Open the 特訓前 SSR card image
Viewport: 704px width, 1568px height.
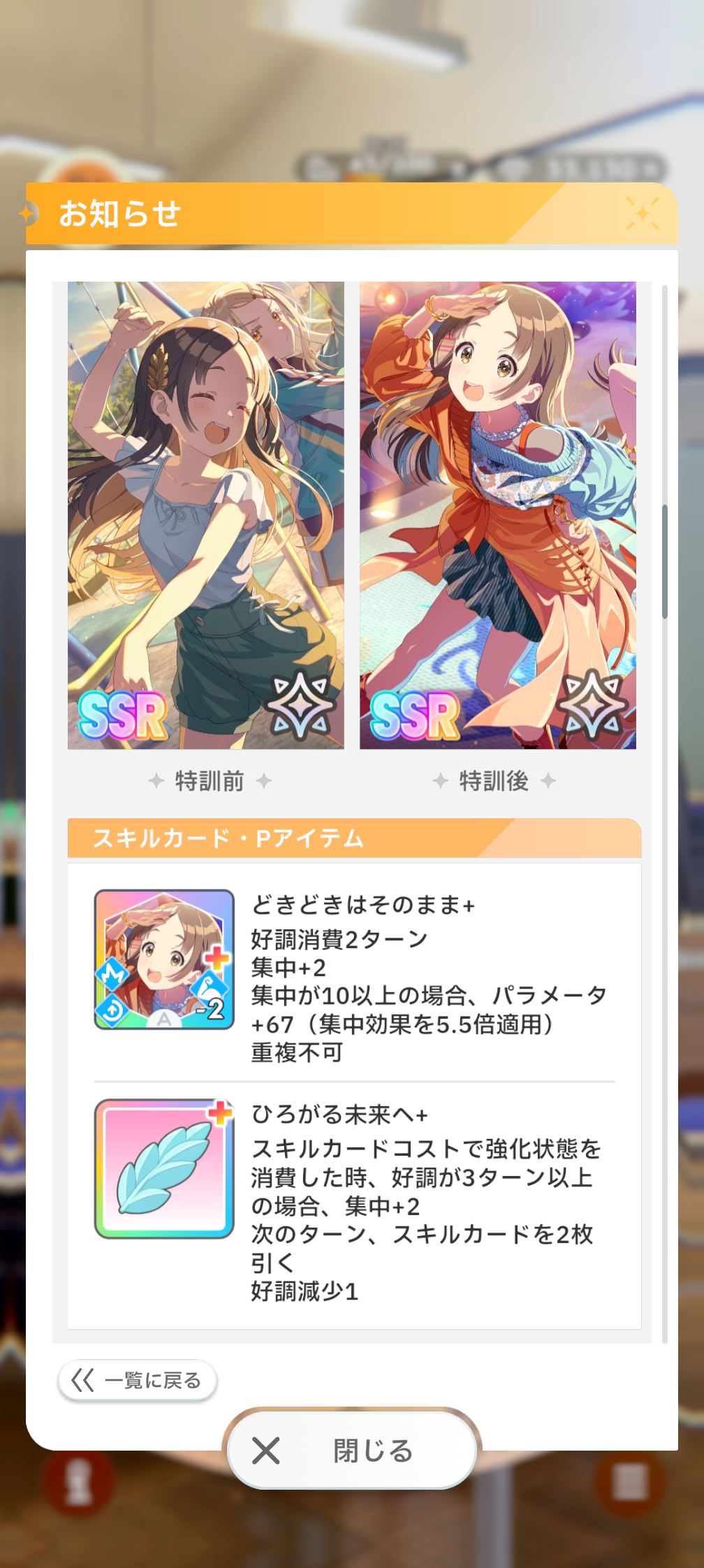tap(206, 515)
